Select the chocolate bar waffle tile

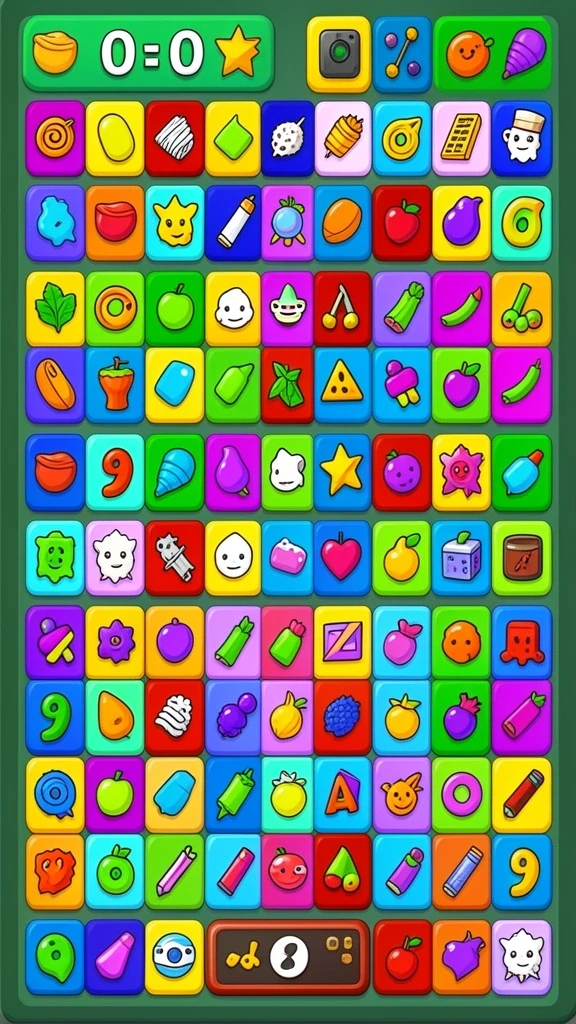(461, 138)
